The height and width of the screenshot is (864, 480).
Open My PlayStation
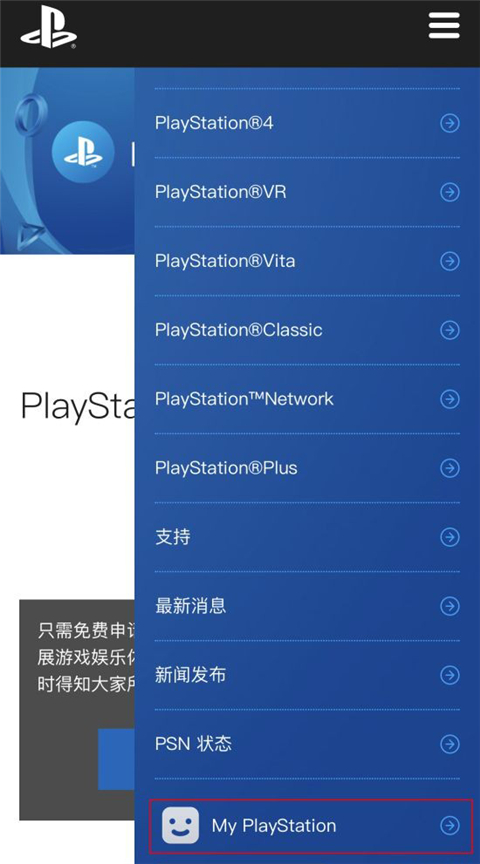tap(311, 825)
